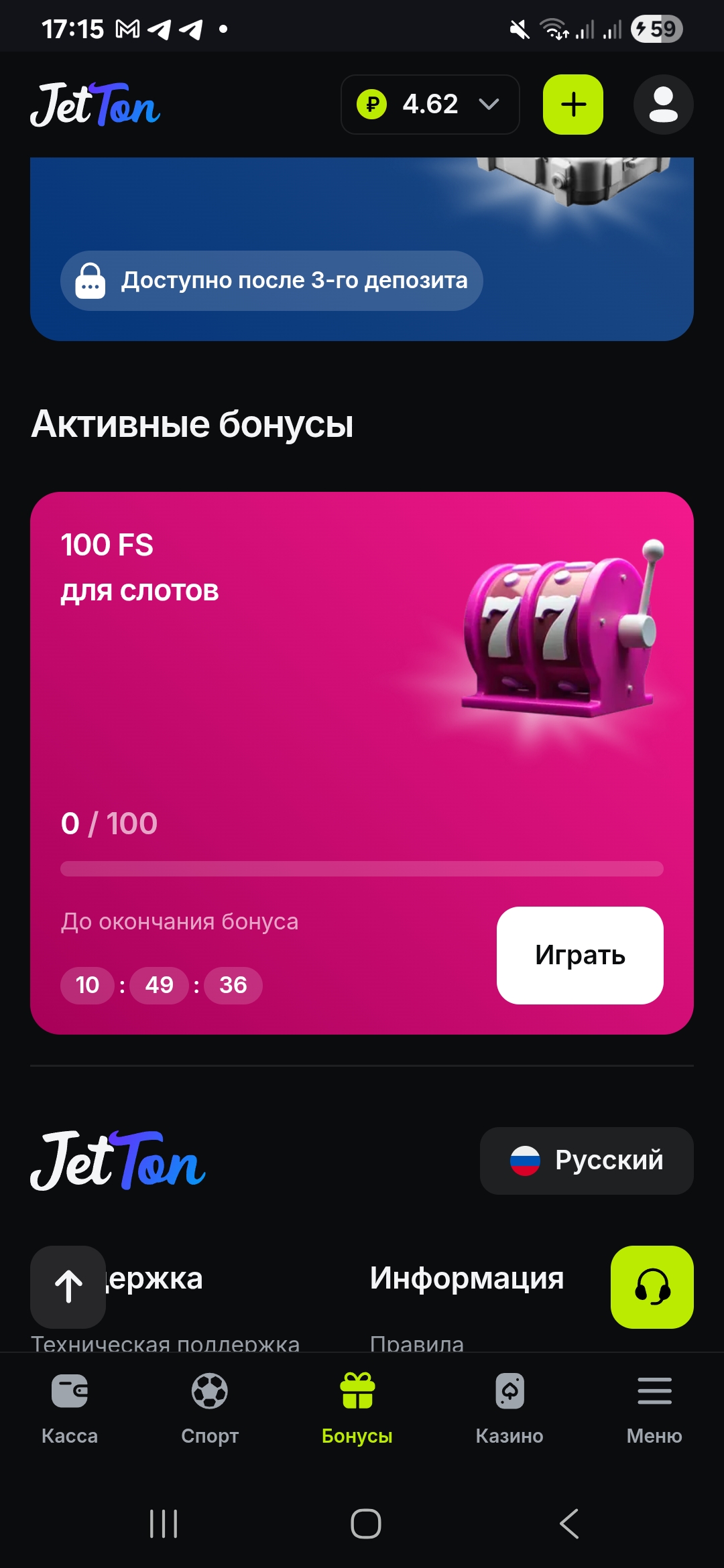Open the Техническая поддержка link

(165, 1343)
